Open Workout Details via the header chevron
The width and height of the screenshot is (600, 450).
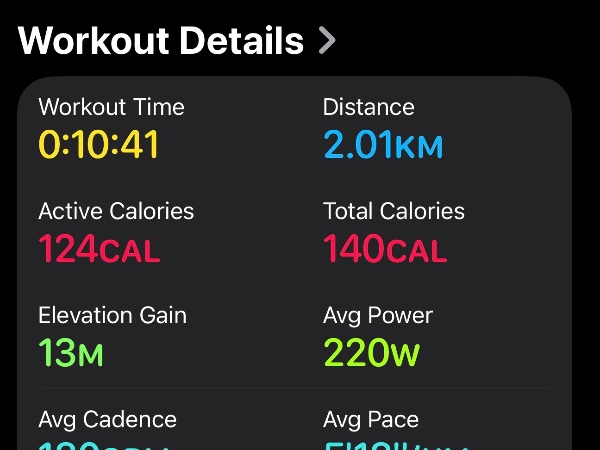point(327,41)
